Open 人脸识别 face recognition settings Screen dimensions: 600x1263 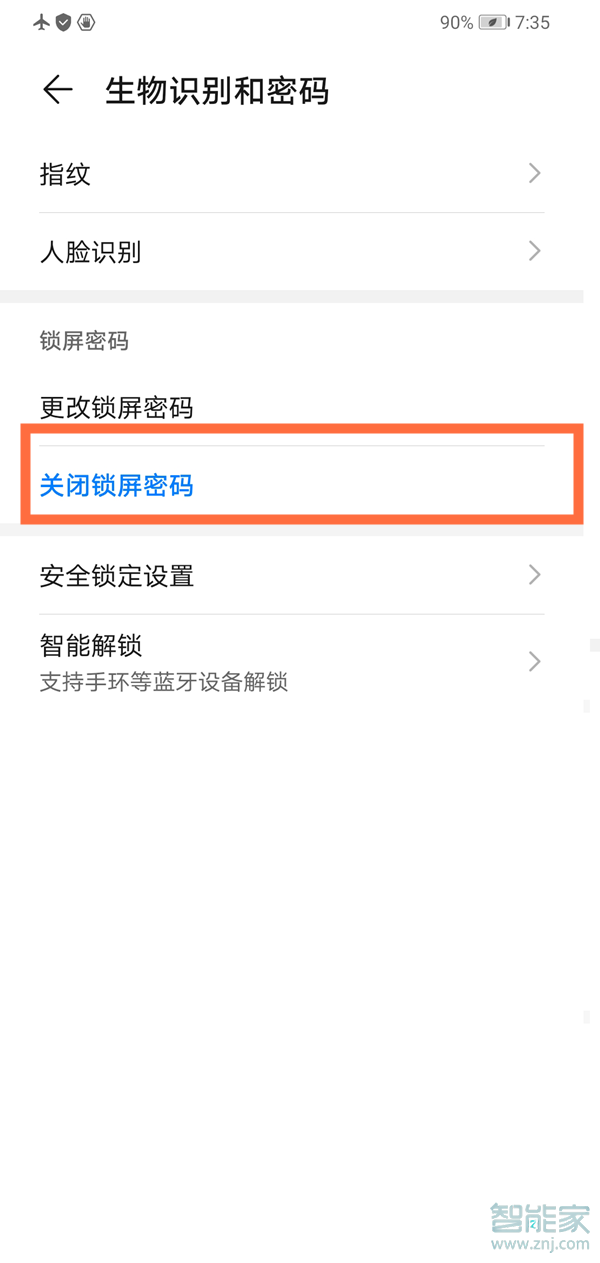click(x=290, y=251)
